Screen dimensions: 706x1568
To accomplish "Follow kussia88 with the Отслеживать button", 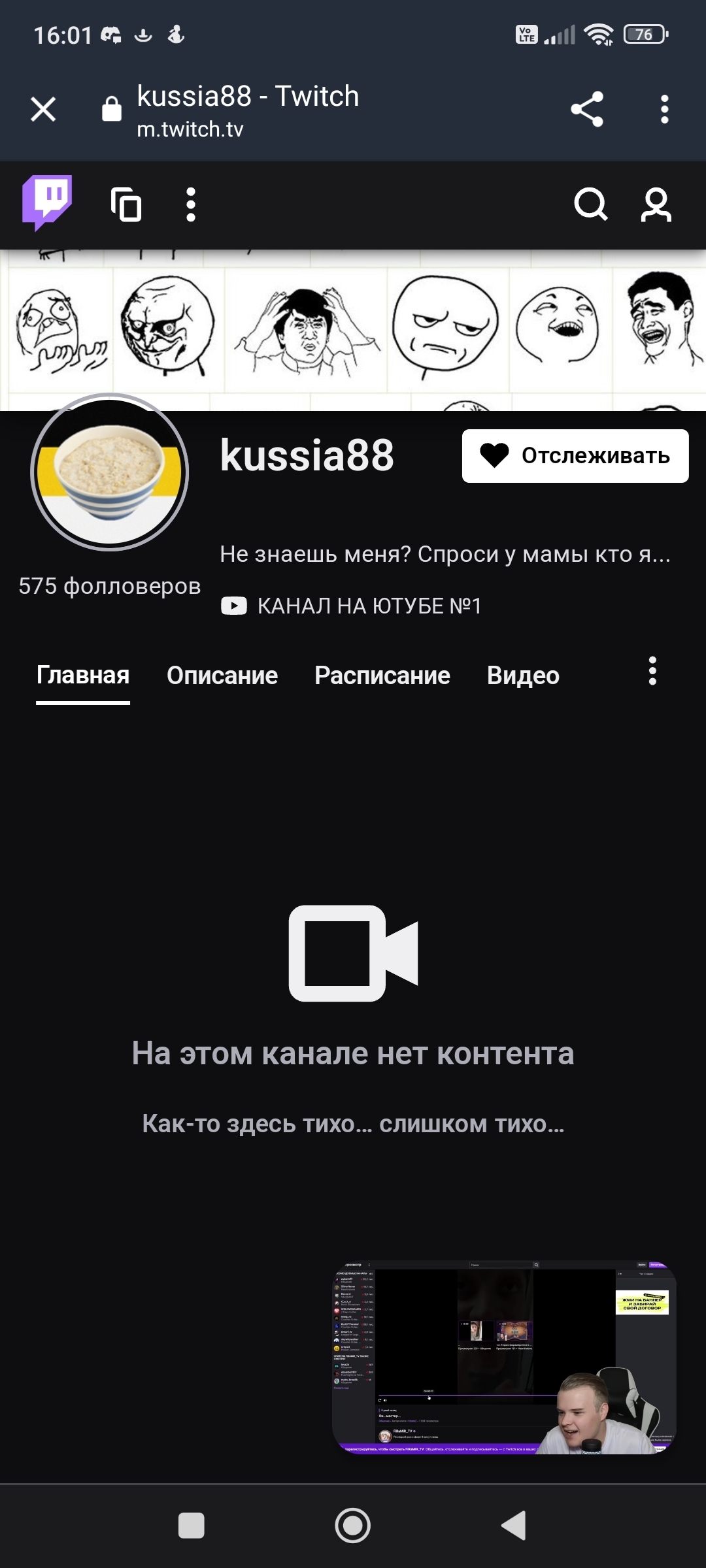I will (575, 456).
